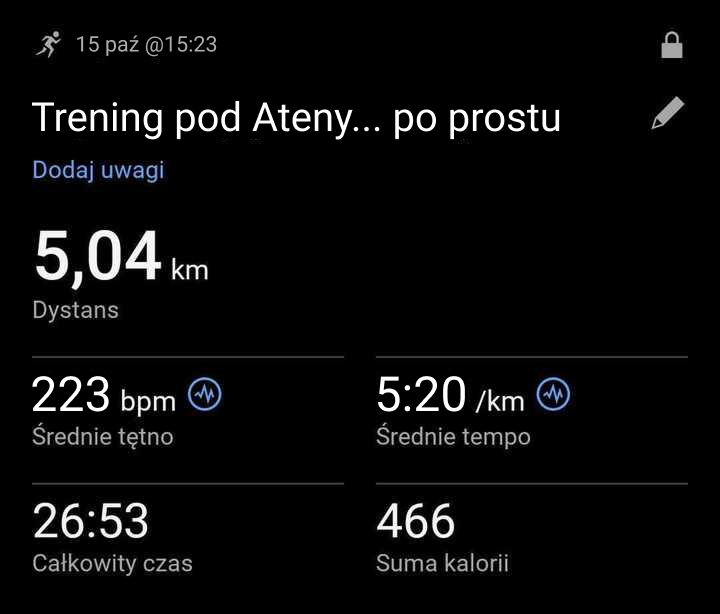Open the privacy lock icon
Viewport: 720px width, 614px height.
[672, 45]
